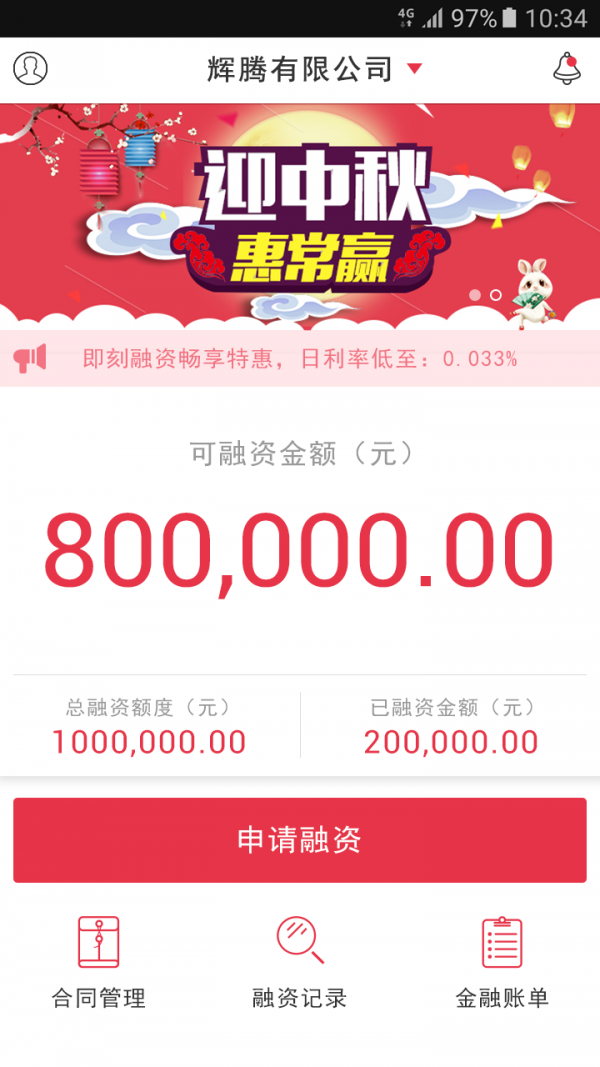View 融资记录 financing records

point(300,962)
